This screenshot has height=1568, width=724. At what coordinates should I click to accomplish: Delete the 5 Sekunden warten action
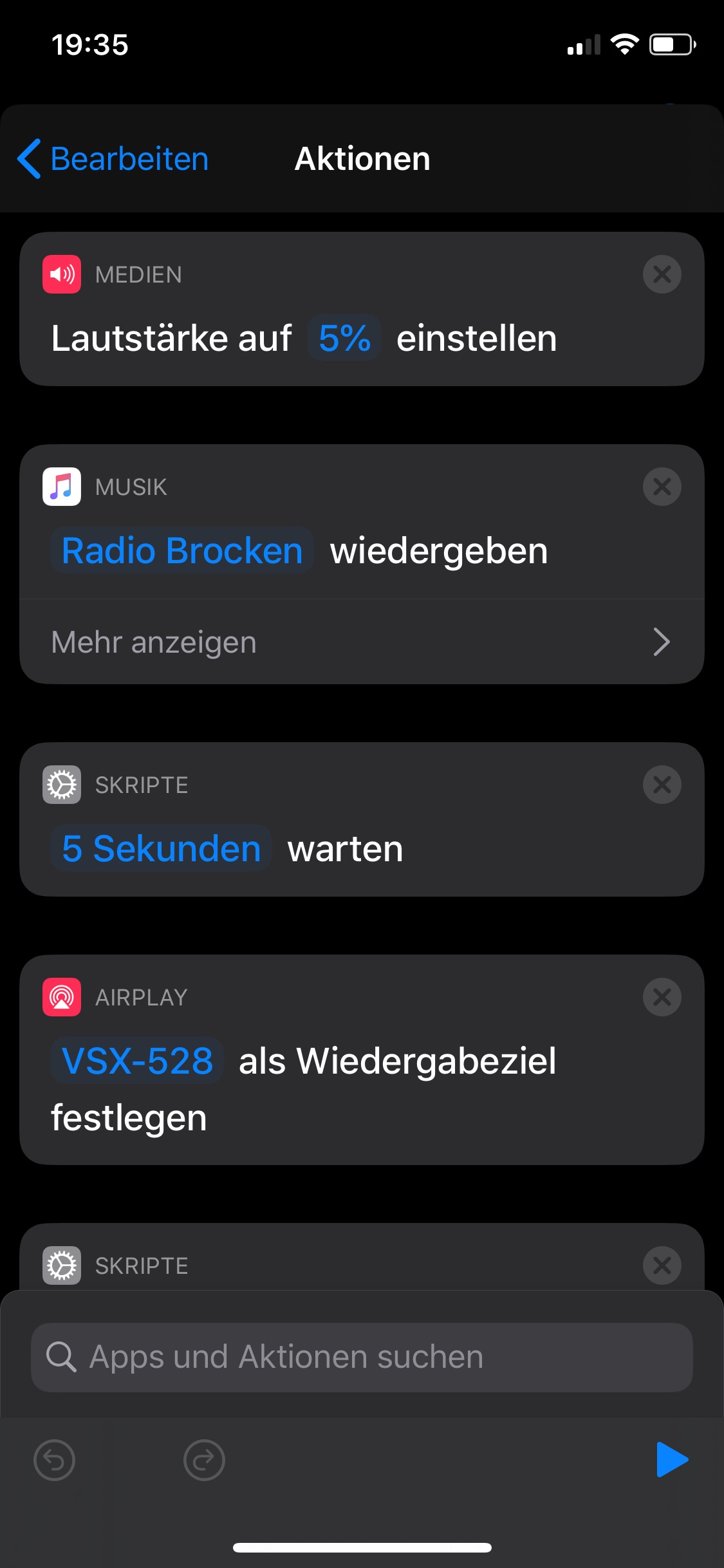662,785
